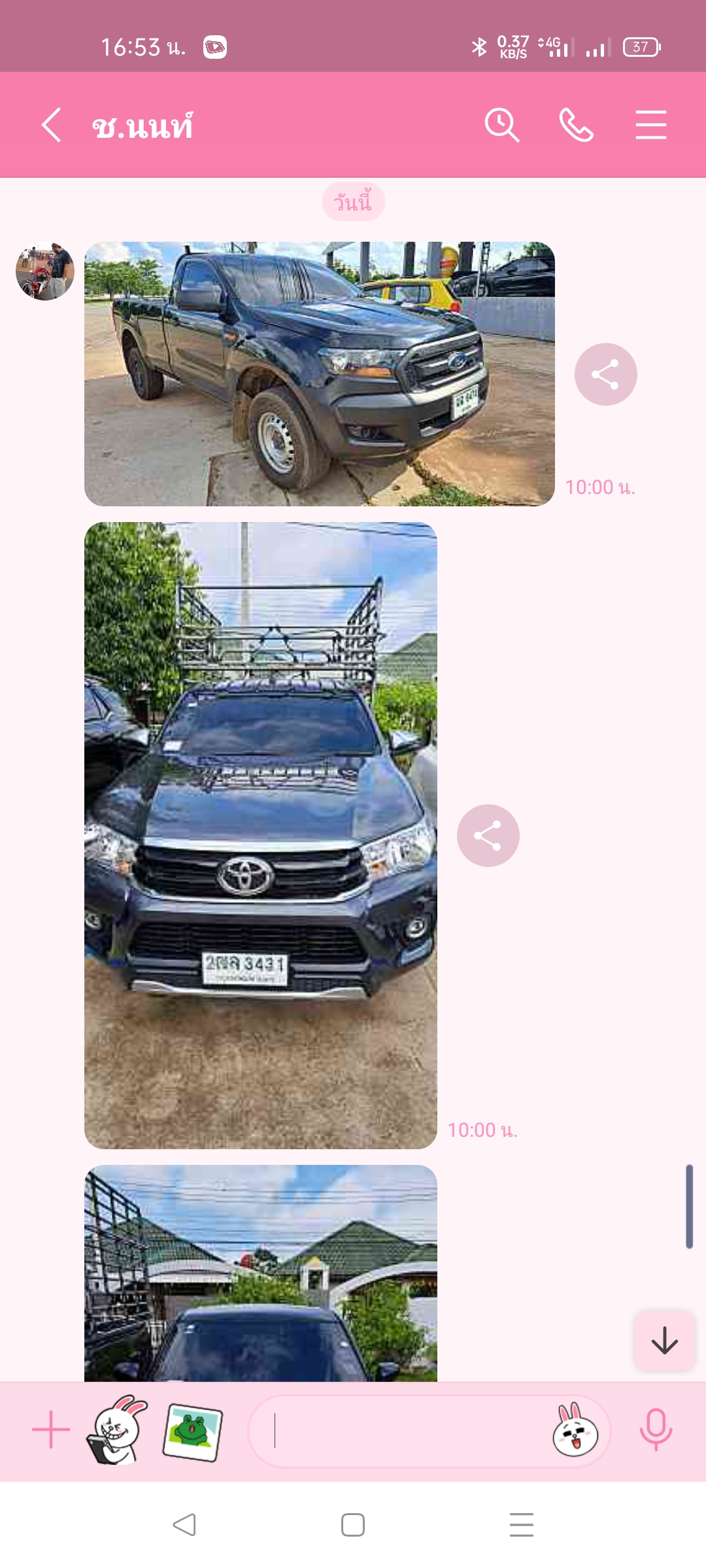Jump to the latest messages
The image size is (706, 1568).
[x=664, y=1341]
